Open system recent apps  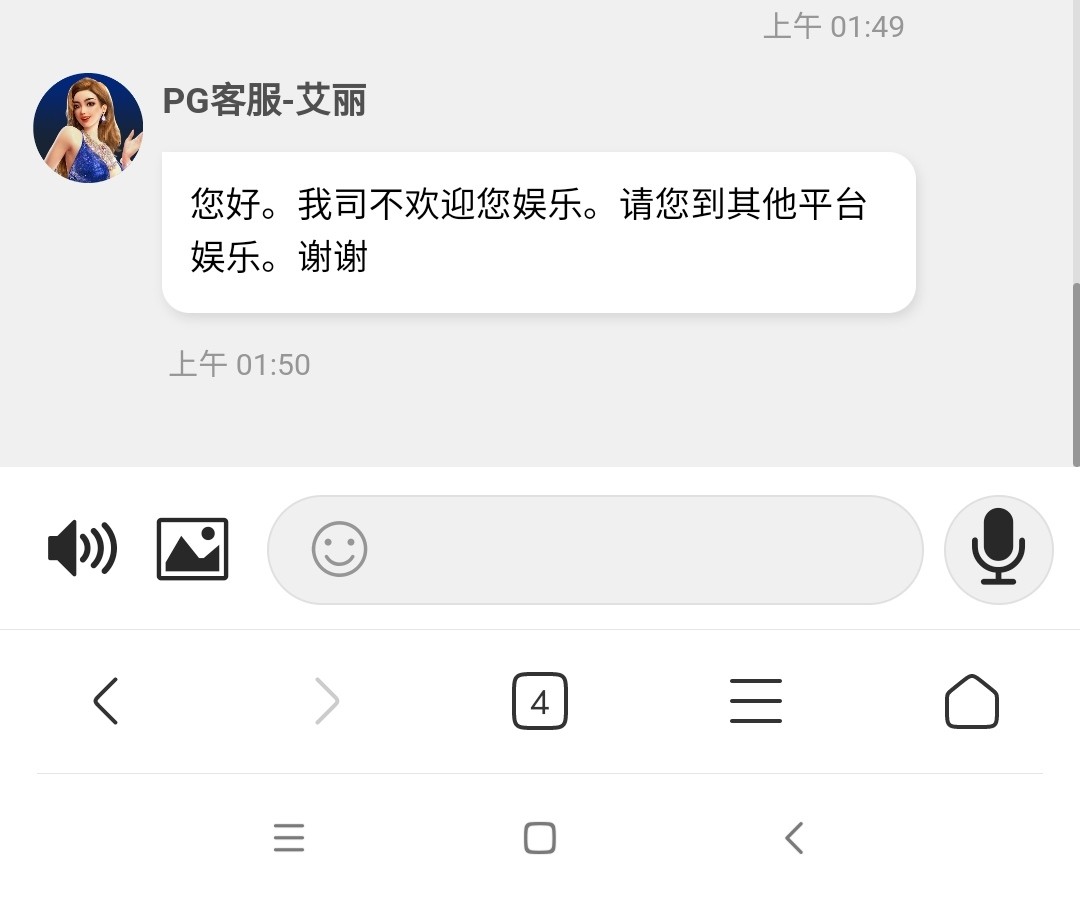coord(289,837)
